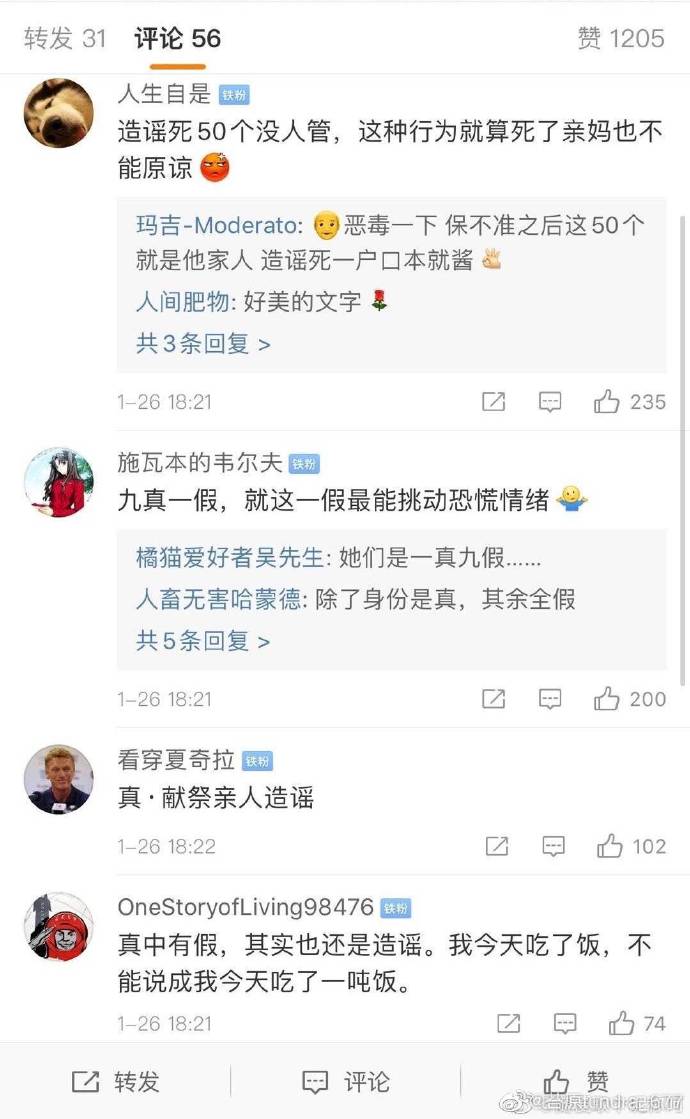Open 看穿夏奇拉's avatar
The width and height of the screenshot is (690, 1119).
point(58,779)
